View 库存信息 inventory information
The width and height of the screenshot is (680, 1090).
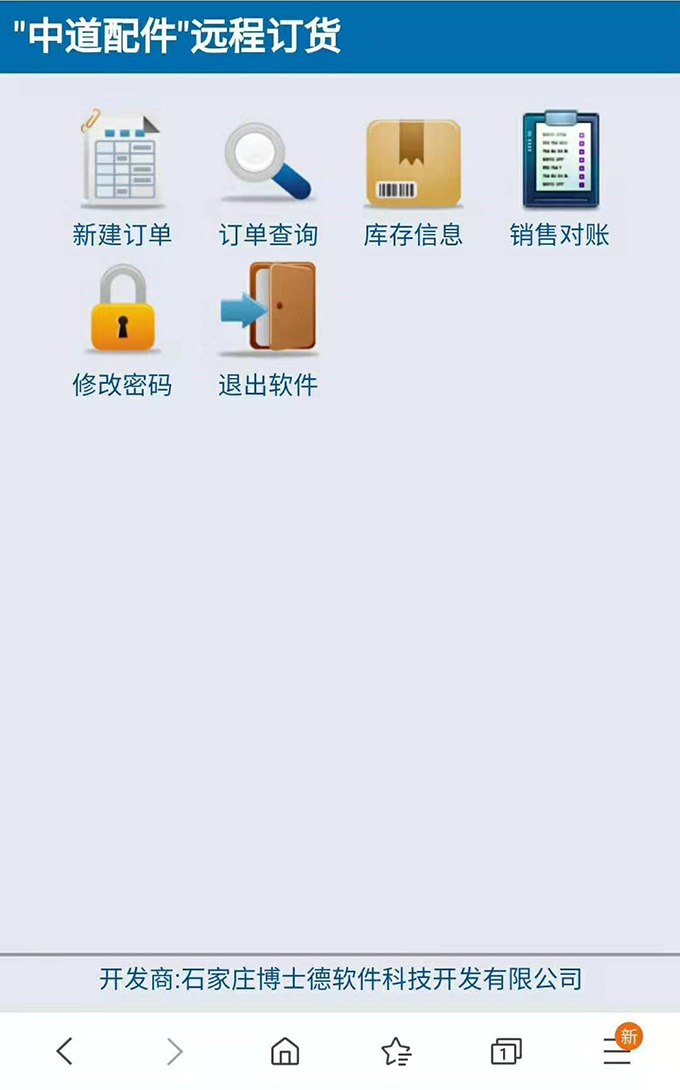413,182
